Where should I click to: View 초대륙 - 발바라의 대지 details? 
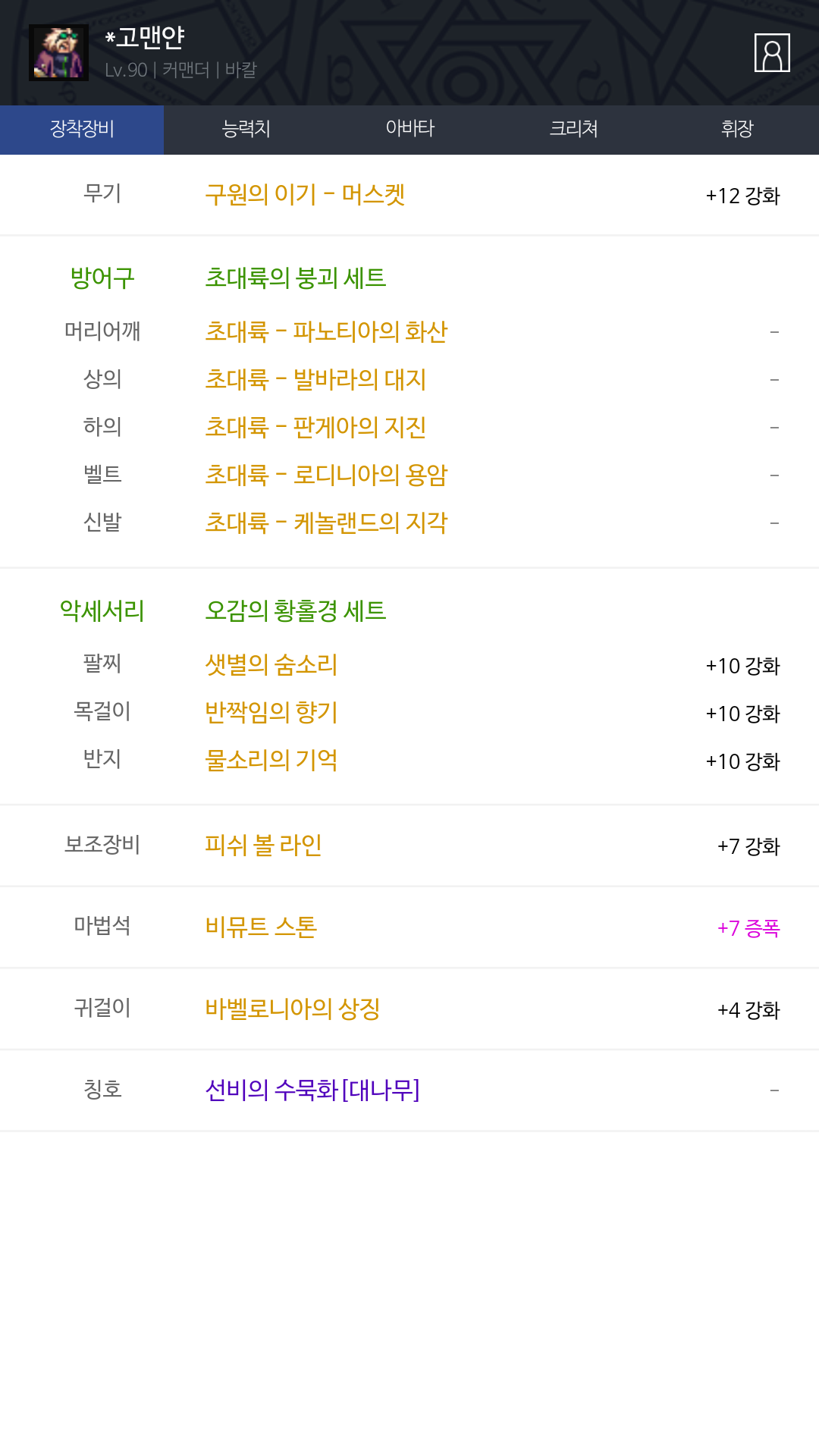click(x=315, y=380)
